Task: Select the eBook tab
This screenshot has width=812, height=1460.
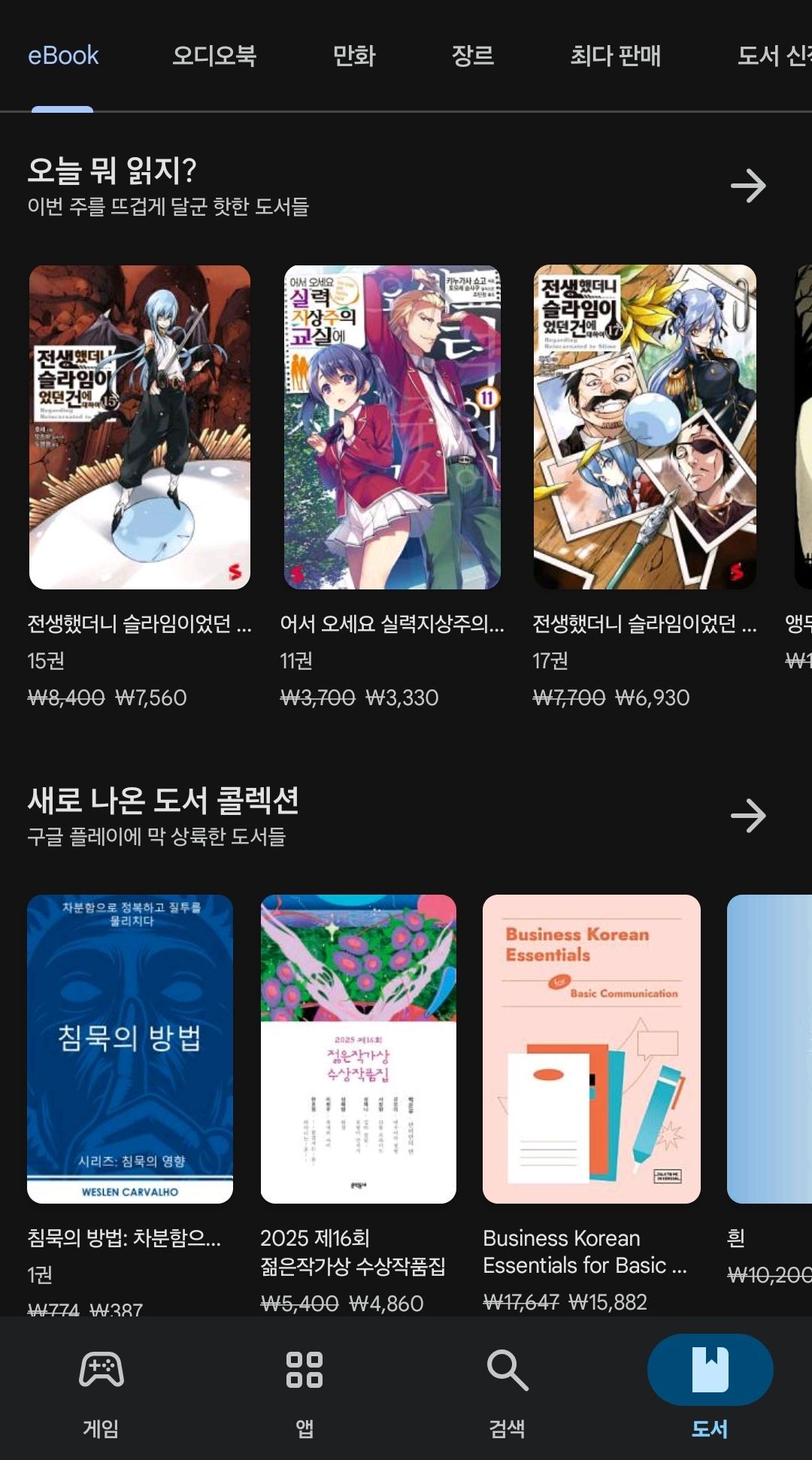Action: 63,56
